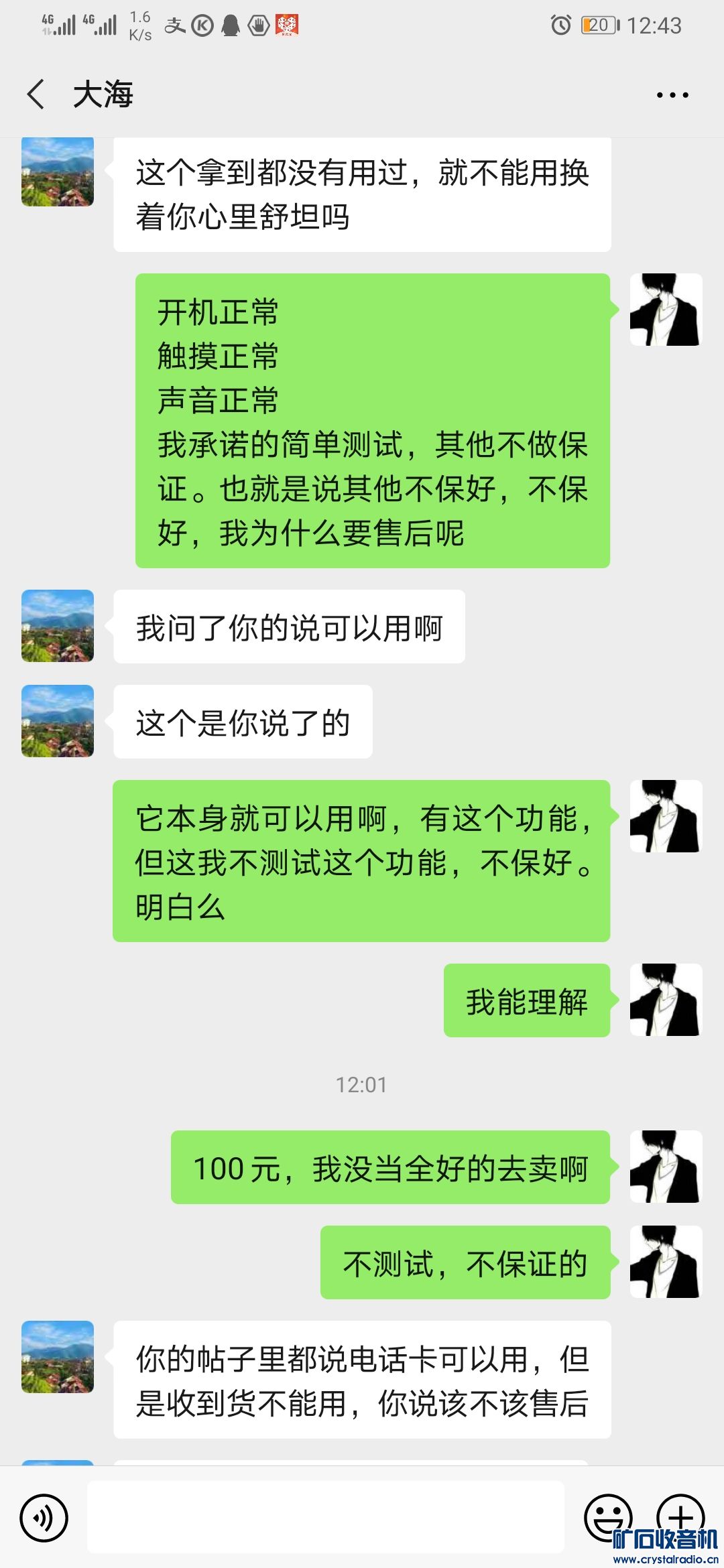Go back from the 大海 chat
The height and width of the screenshot is (1568, 724).
tap(37, 94)
